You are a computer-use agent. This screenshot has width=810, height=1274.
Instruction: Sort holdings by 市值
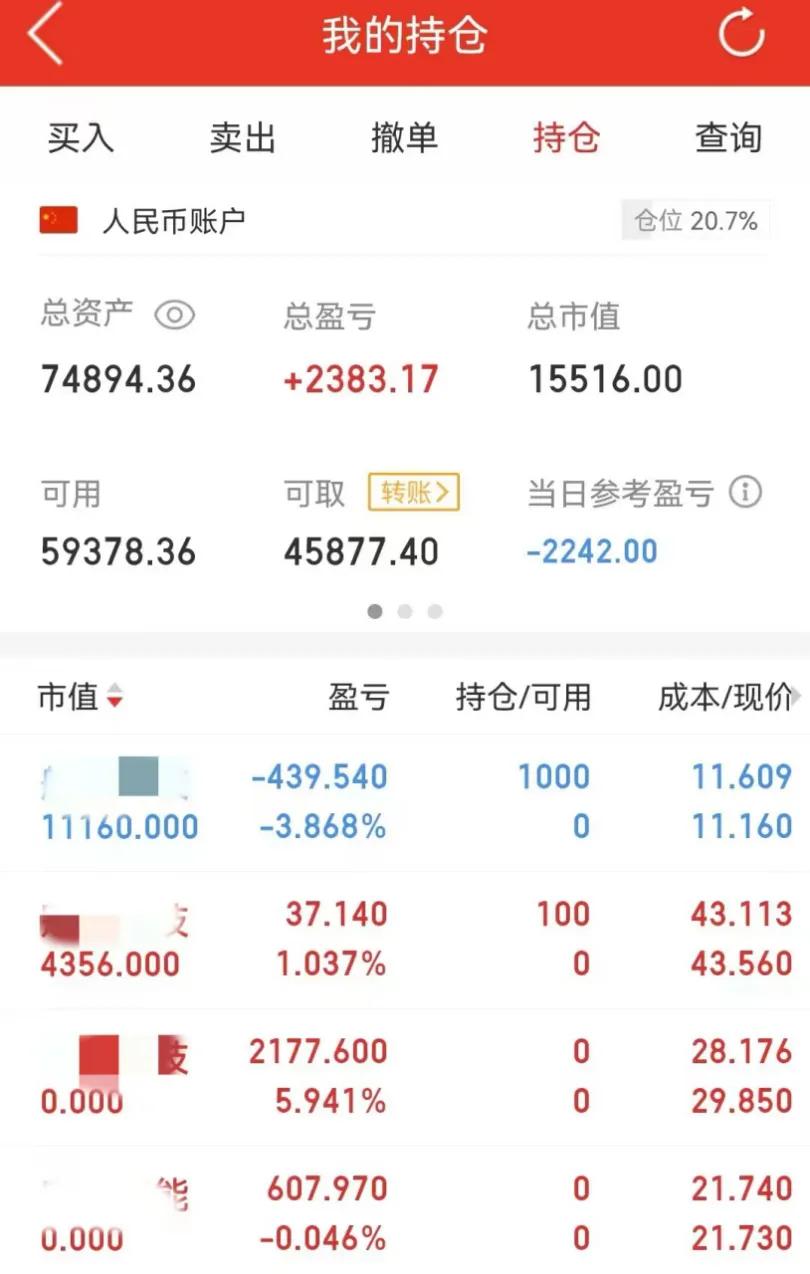pyautogui.click(x=80, y=696)
